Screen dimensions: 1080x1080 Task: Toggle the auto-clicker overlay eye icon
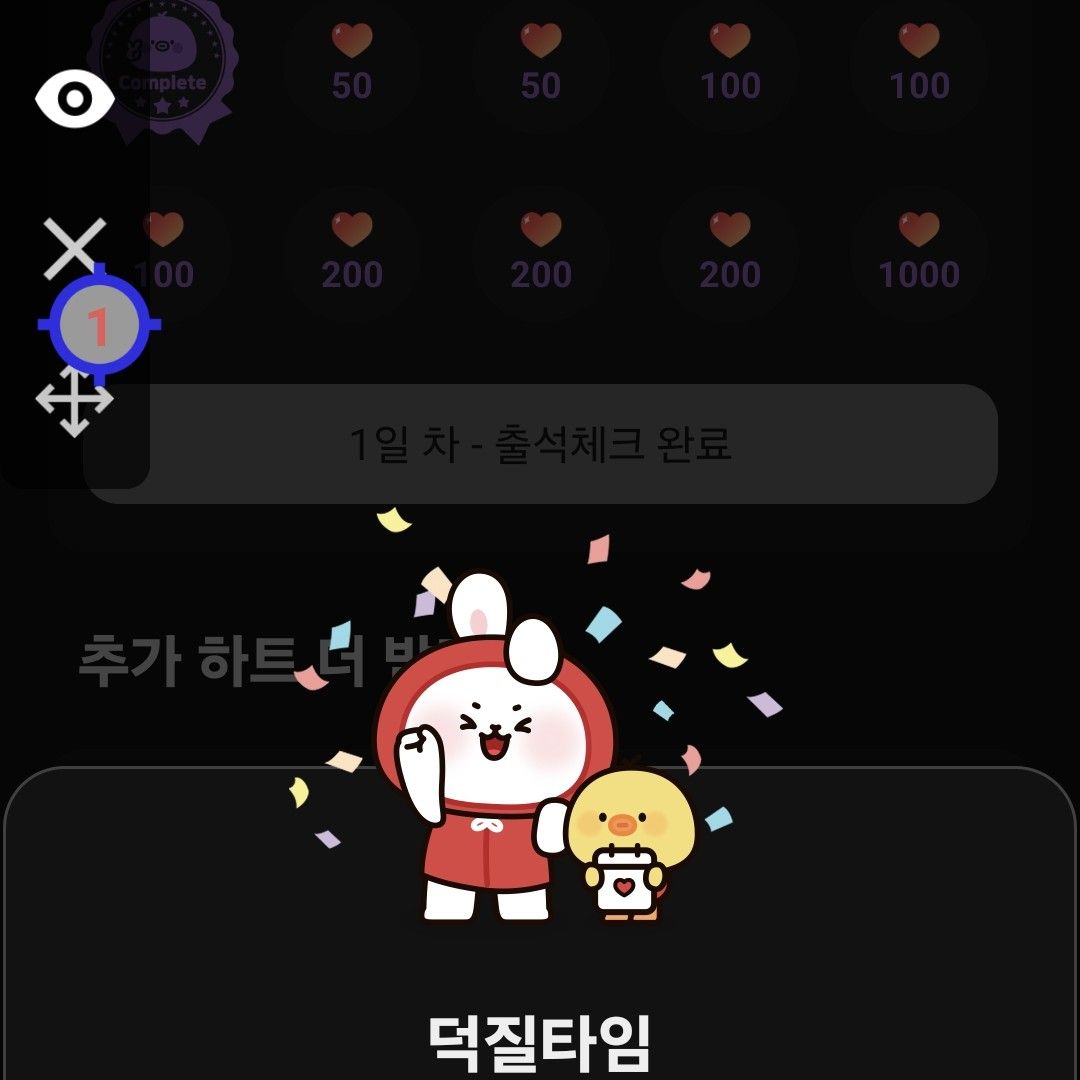75,98
